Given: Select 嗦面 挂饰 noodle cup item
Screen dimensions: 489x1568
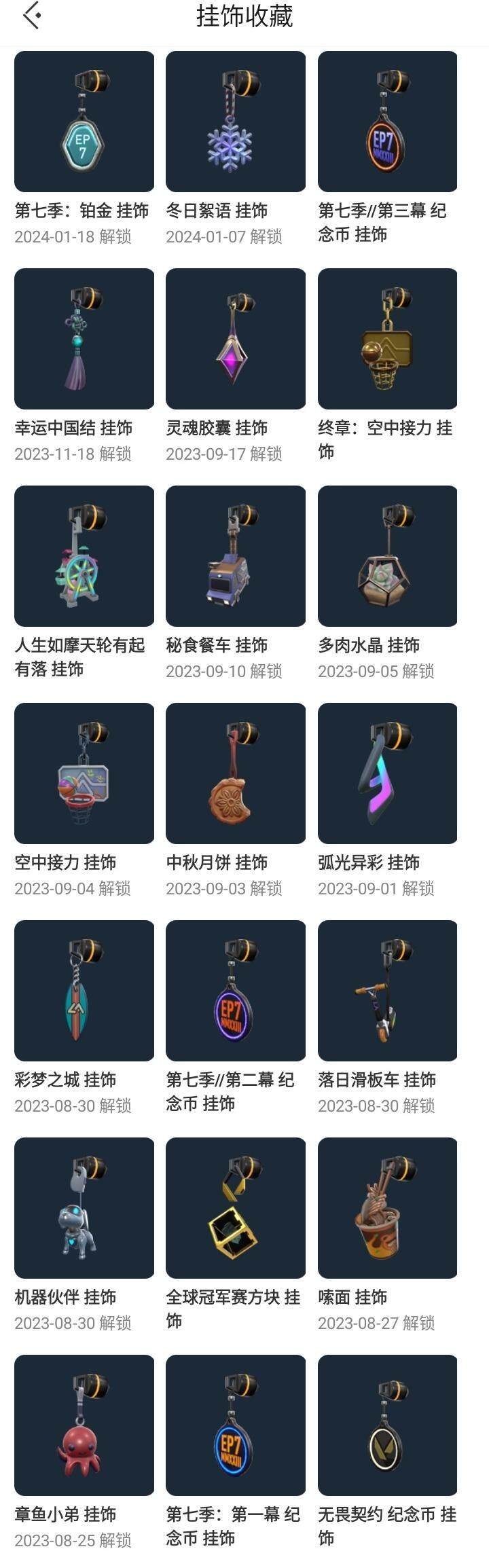Looking at the screenshot, I should 387,1209.
